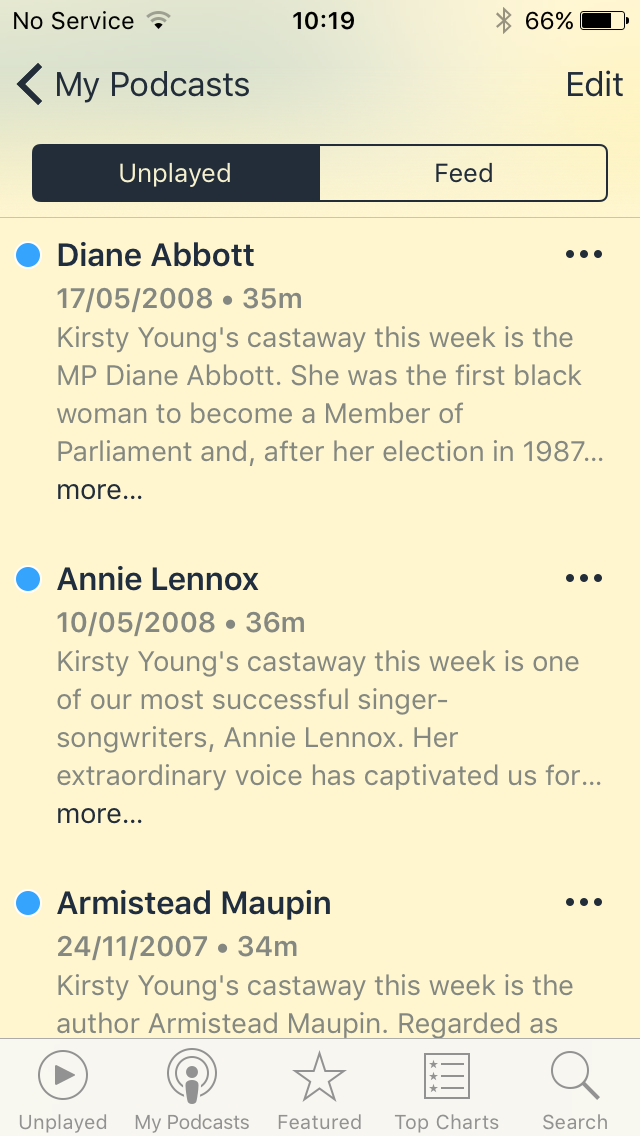Open the Diane Abbott episode
The height and width of the screenshot is (1136, 640).
pyautogui.click(x=155, y=255)
